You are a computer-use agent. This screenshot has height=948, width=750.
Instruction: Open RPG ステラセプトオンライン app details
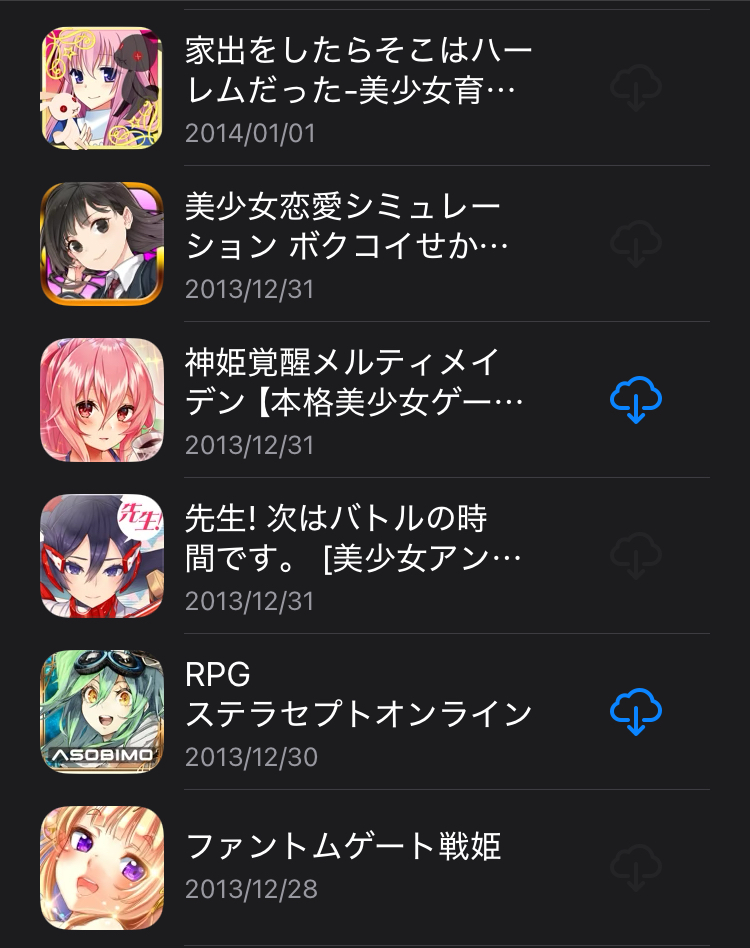point(358,712)
